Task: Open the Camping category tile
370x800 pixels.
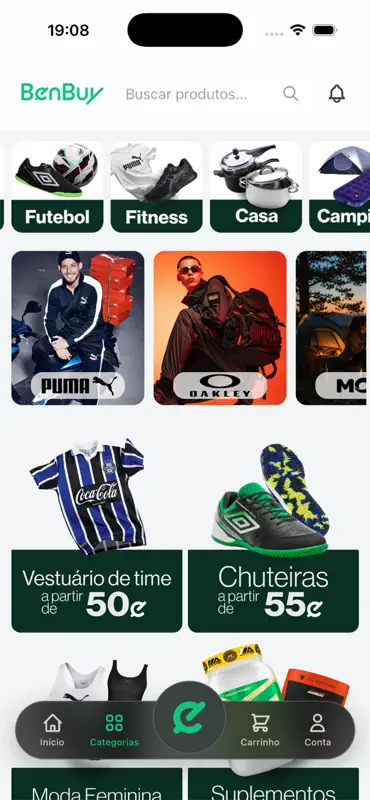Action: [x=340, y=187]
